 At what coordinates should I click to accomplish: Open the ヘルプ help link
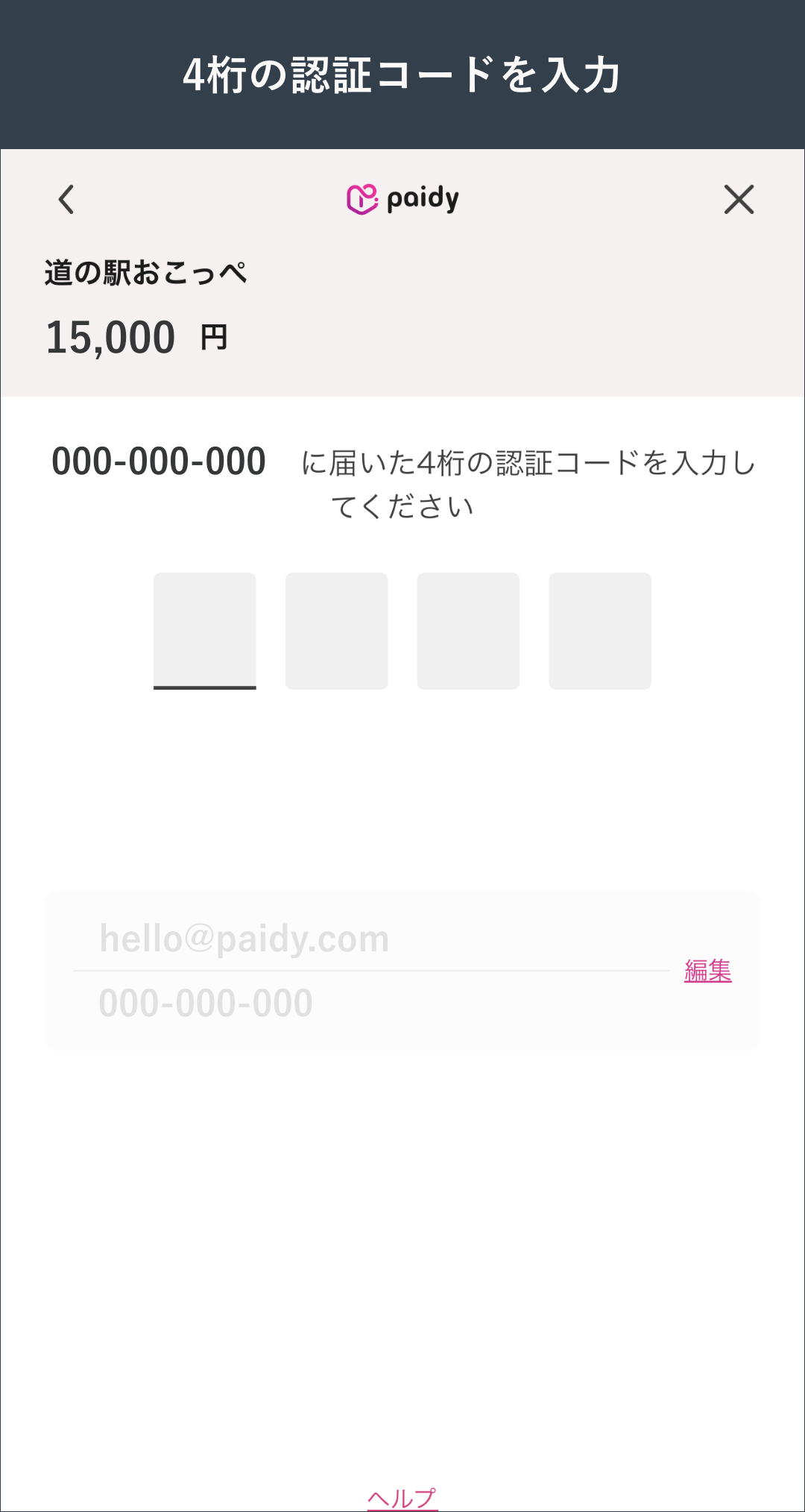click(402, 1497)
